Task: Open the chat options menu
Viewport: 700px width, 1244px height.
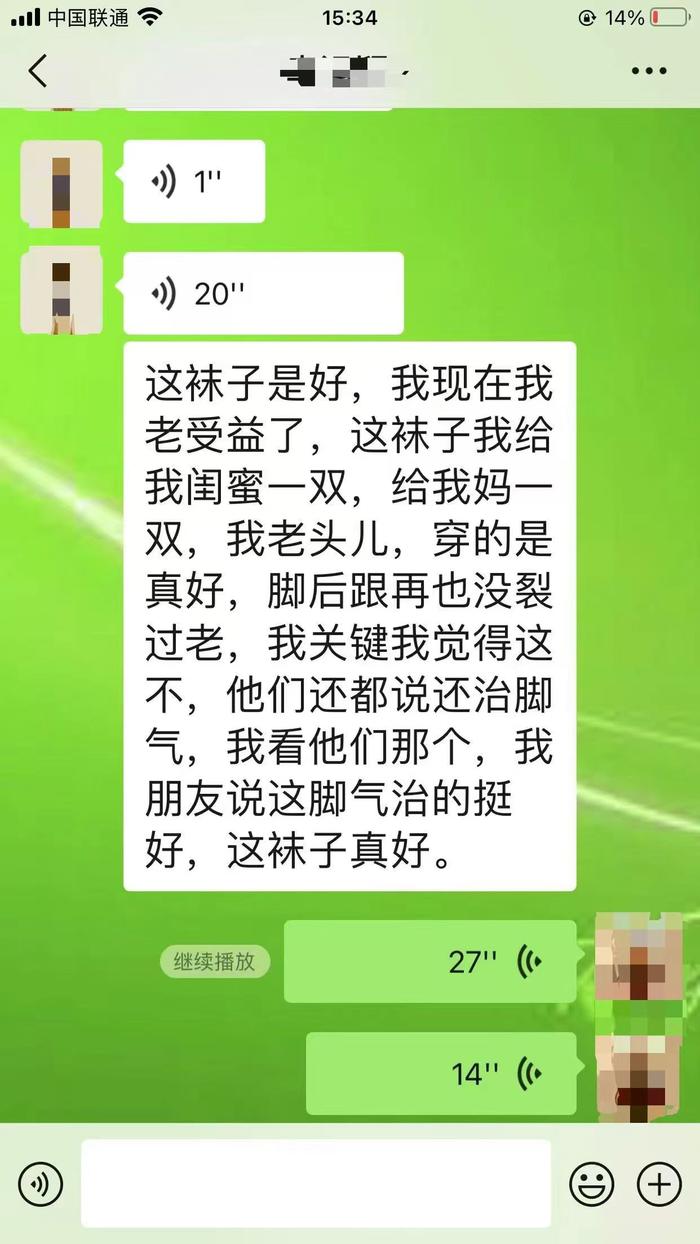Action: click(649, 72)
